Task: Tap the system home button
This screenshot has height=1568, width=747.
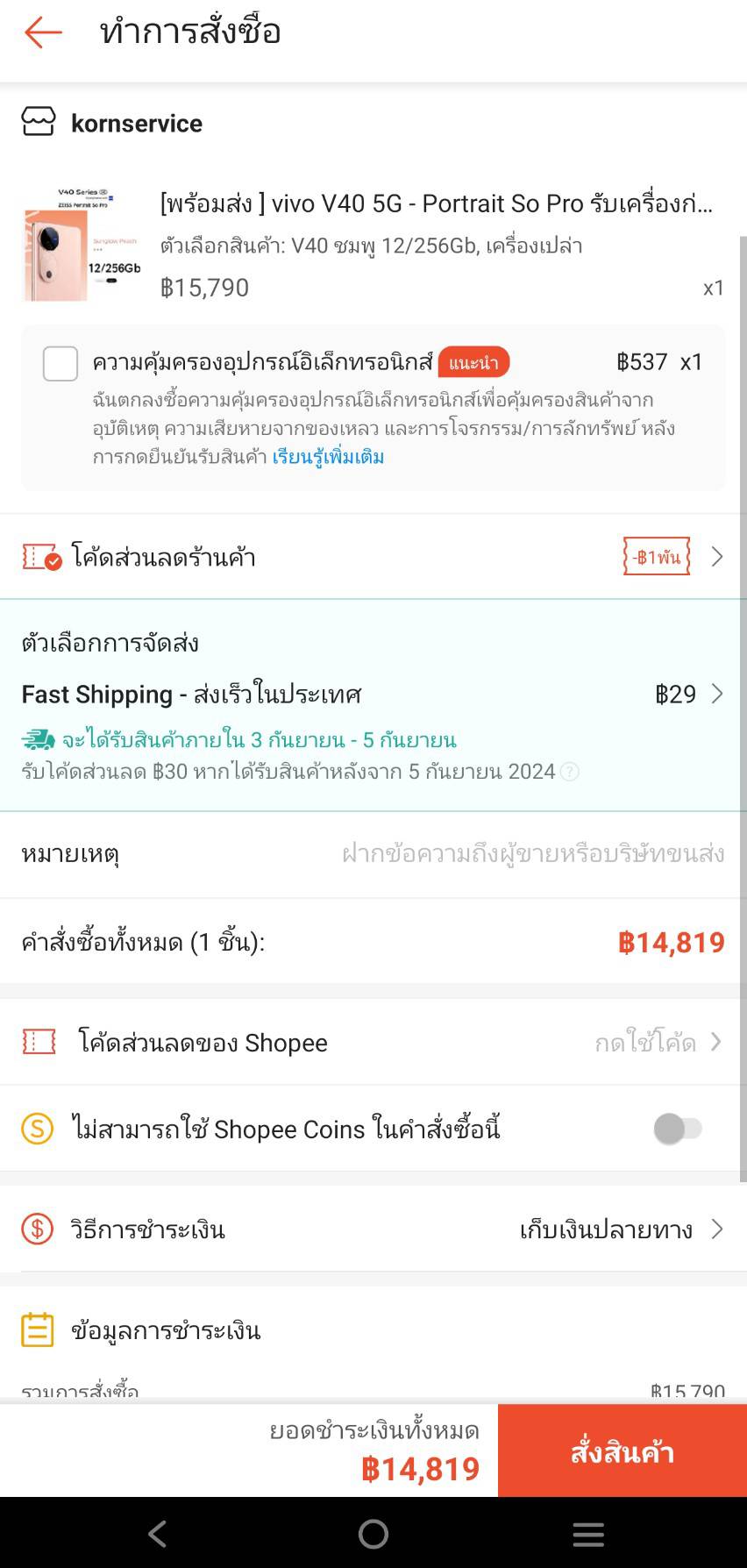Action: [373, 1534]
